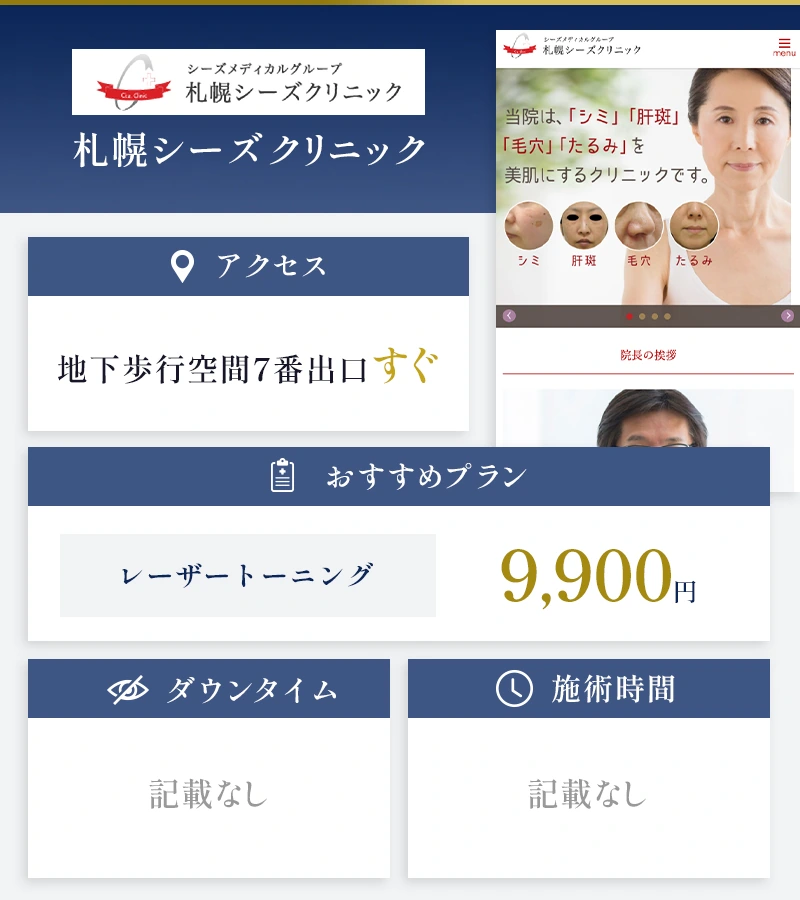The image size is (800, 900).
Task: Go back using the left carousel arrow
Action: click(509, 314)
